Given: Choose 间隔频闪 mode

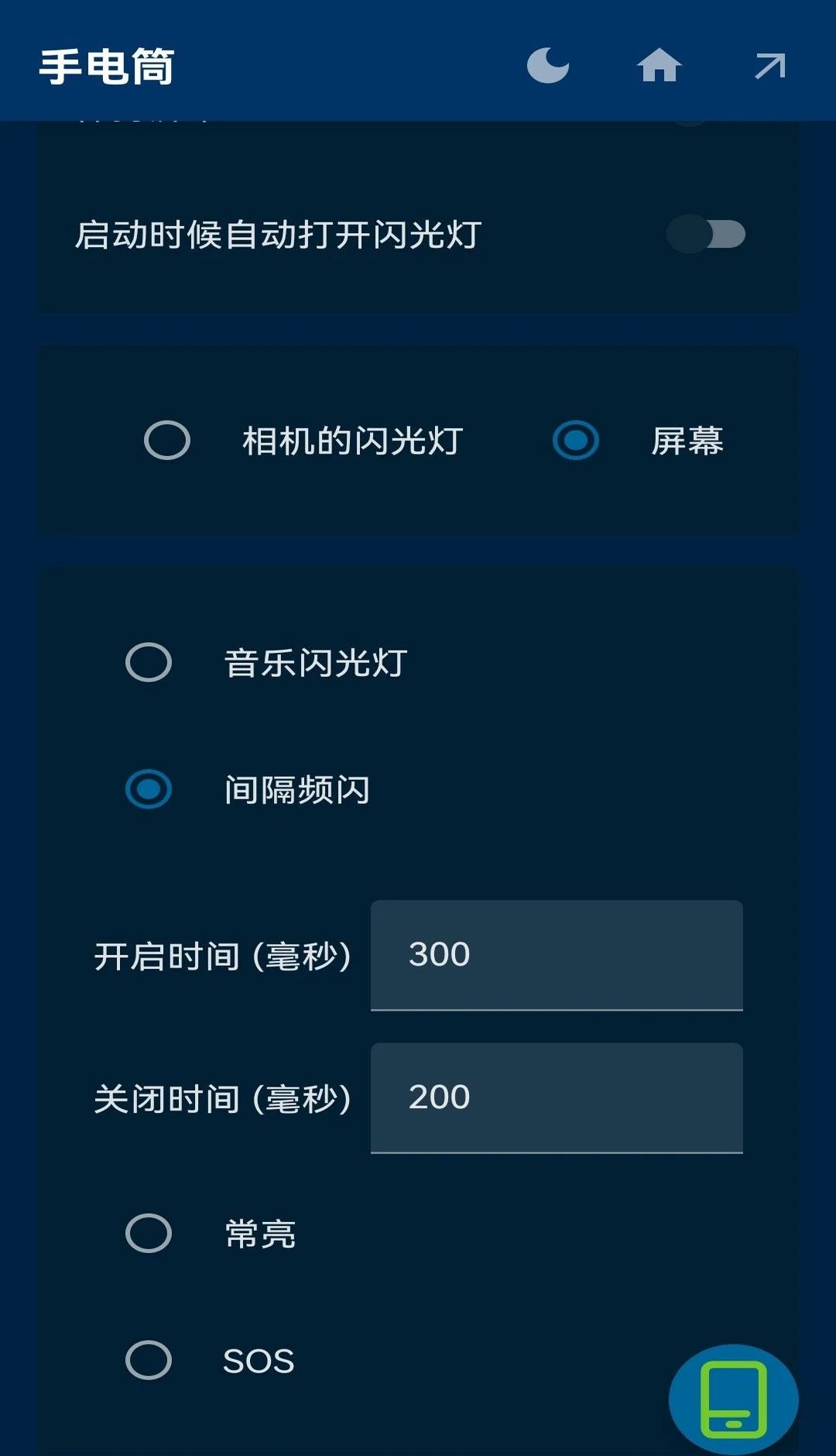Looking at the screenshot, I should coord(149,789).
